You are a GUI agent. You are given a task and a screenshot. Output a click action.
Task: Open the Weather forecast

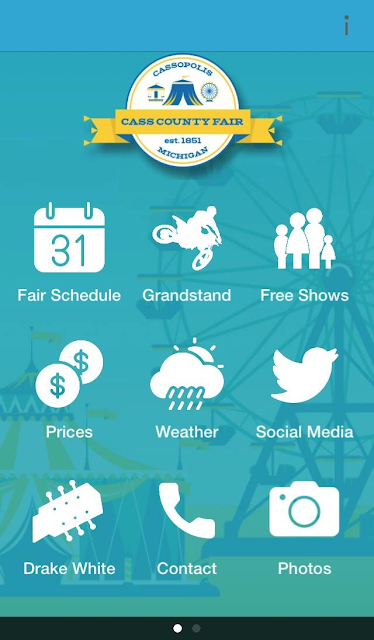[x=187, y=389]
